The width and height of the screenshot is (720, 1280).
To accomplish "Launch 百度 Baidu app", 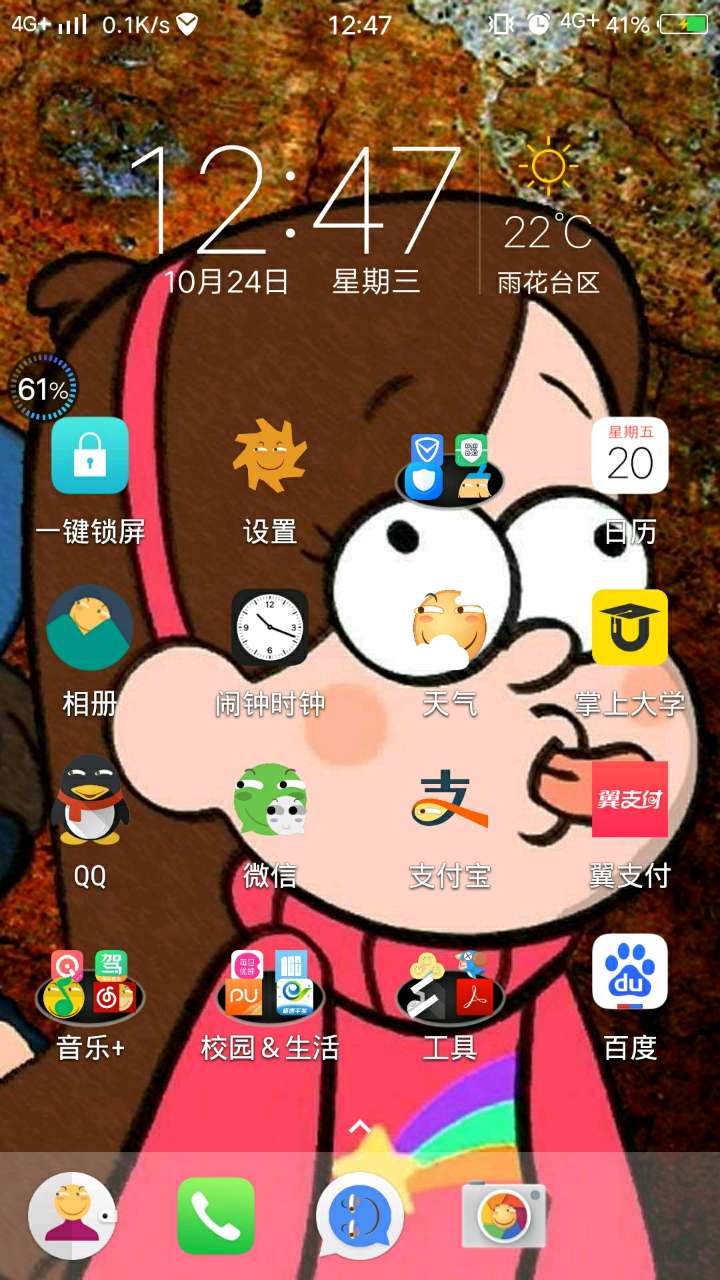I will (630, 972).
